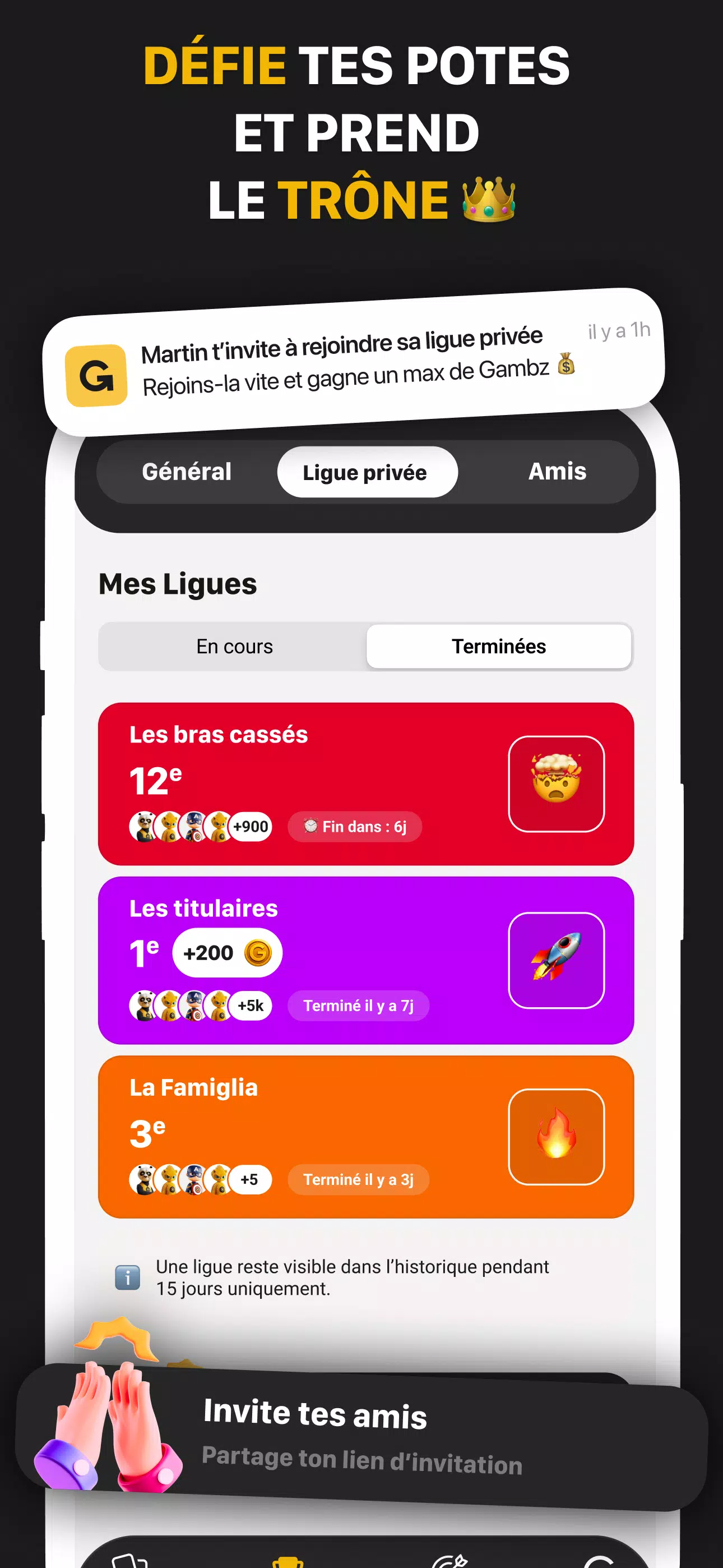Viewport: 723px width, 1568px height.
Task: Expand the +900 participants on Les bras cassés
Action: (x=251, y=826)
